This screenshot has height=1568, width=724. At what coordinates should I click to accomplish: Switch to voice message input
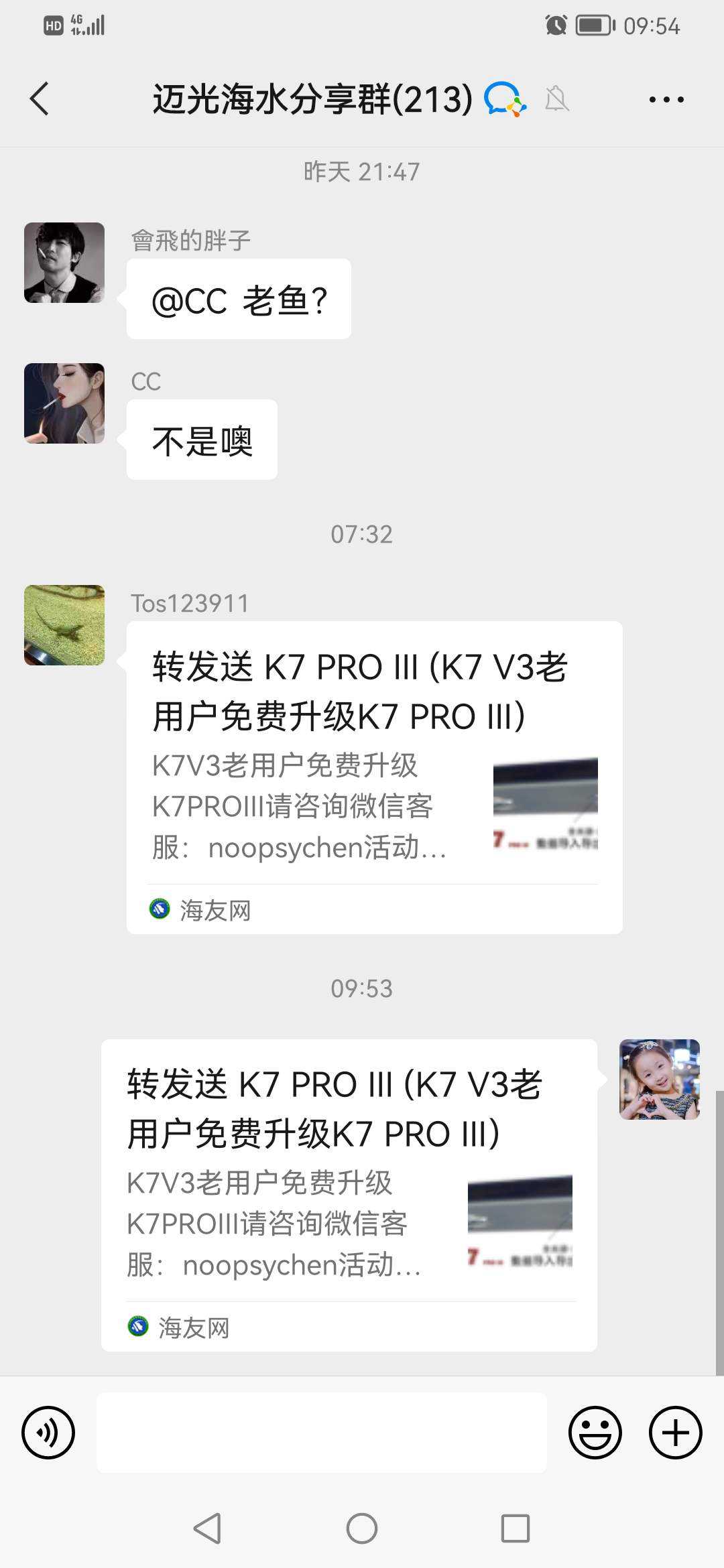coord(48,1433)
